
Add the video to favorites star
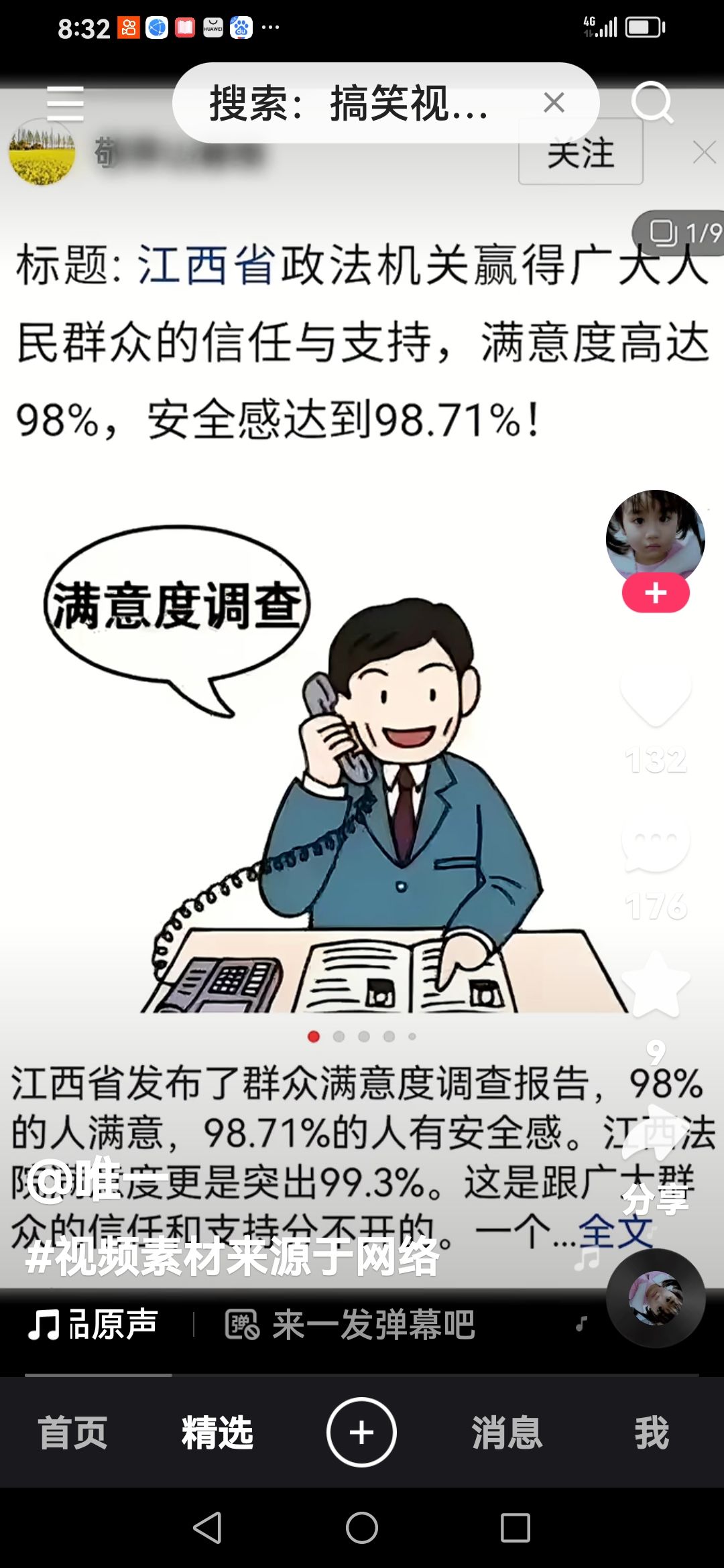point(656,985)
